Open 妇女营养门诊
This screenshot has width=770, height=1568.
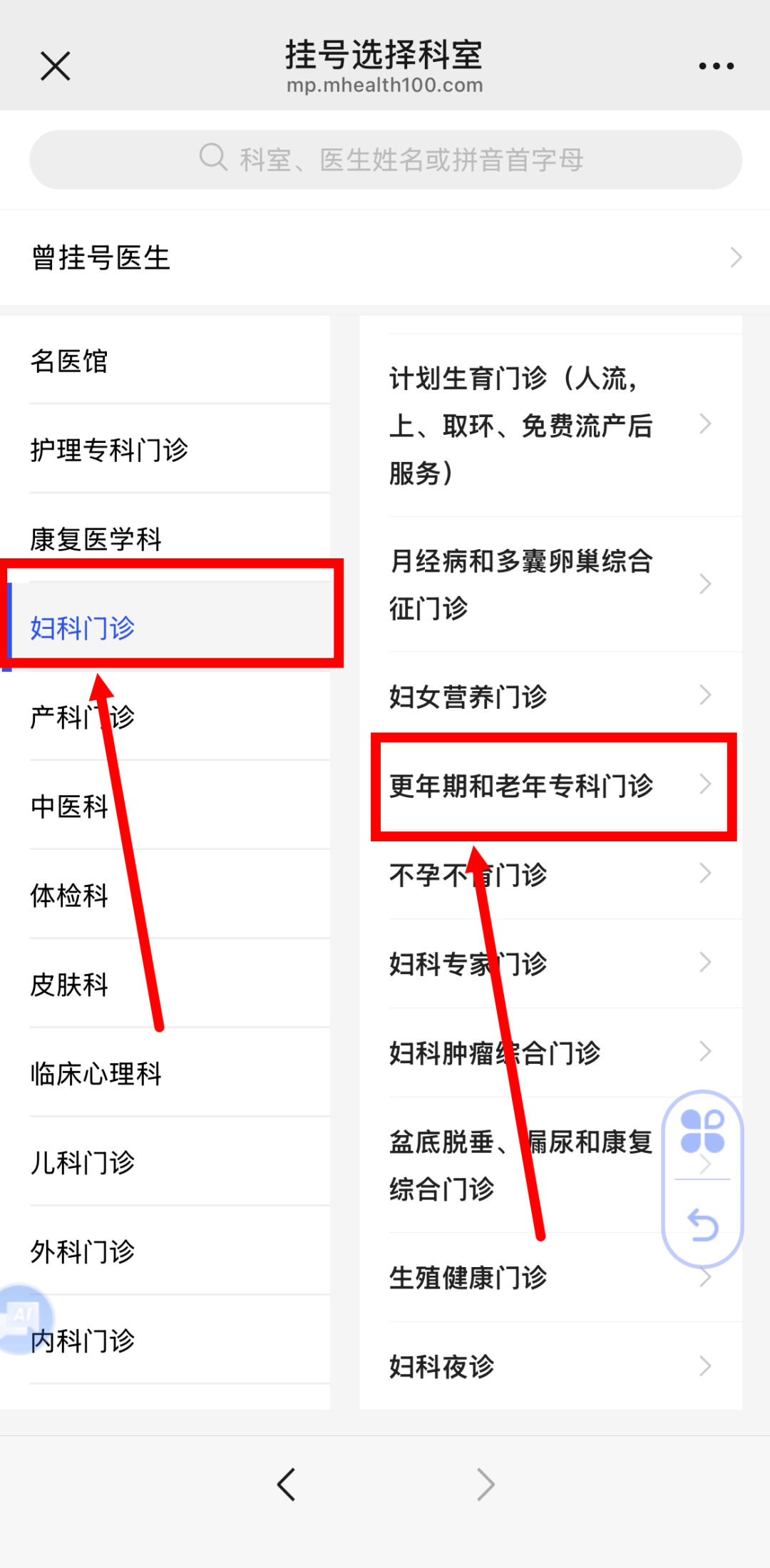[x=549, y=696]
